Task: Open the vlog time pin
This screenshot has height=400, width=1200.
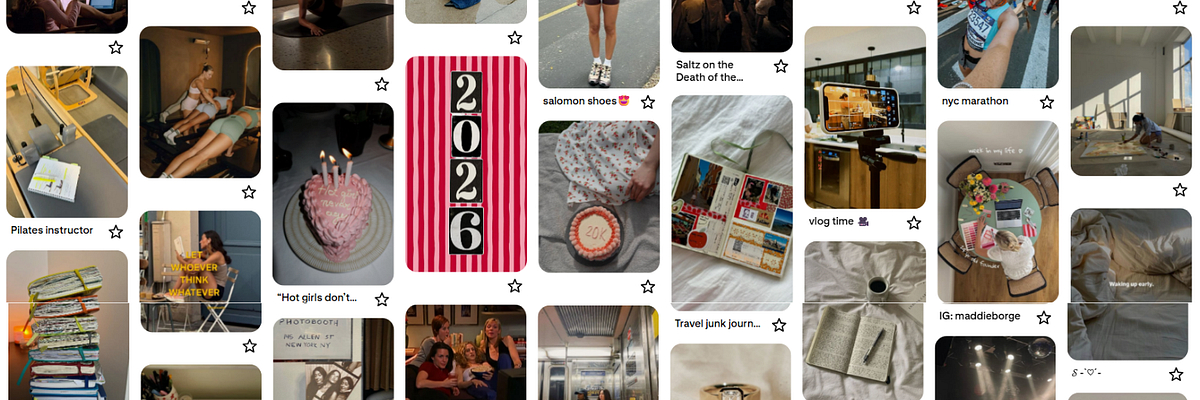Action: tap(865, 117)
